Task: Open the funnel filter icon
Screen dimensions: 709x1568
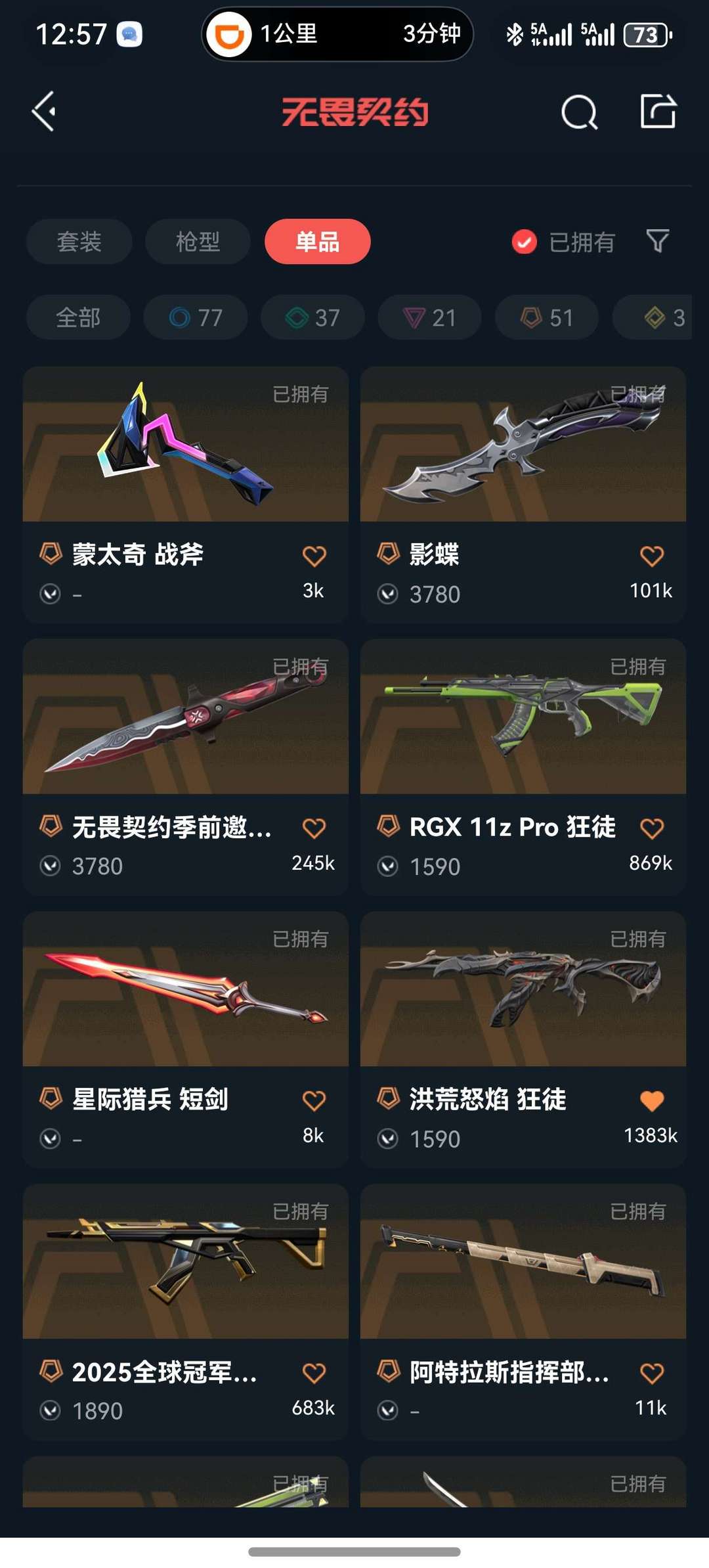Action: click(x=658, y=241)
